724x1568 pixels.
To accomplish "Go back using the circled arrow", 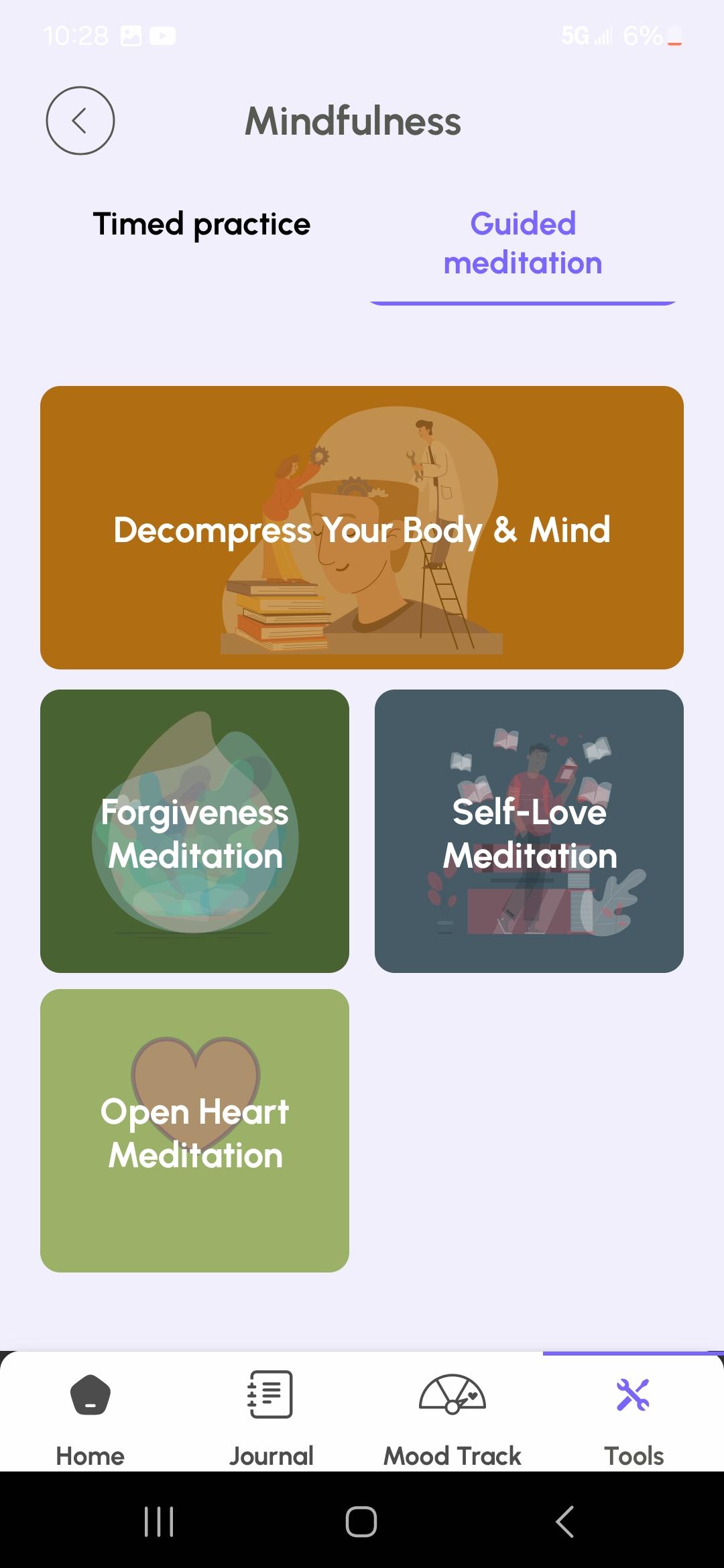I will click(x=80, y=121).
